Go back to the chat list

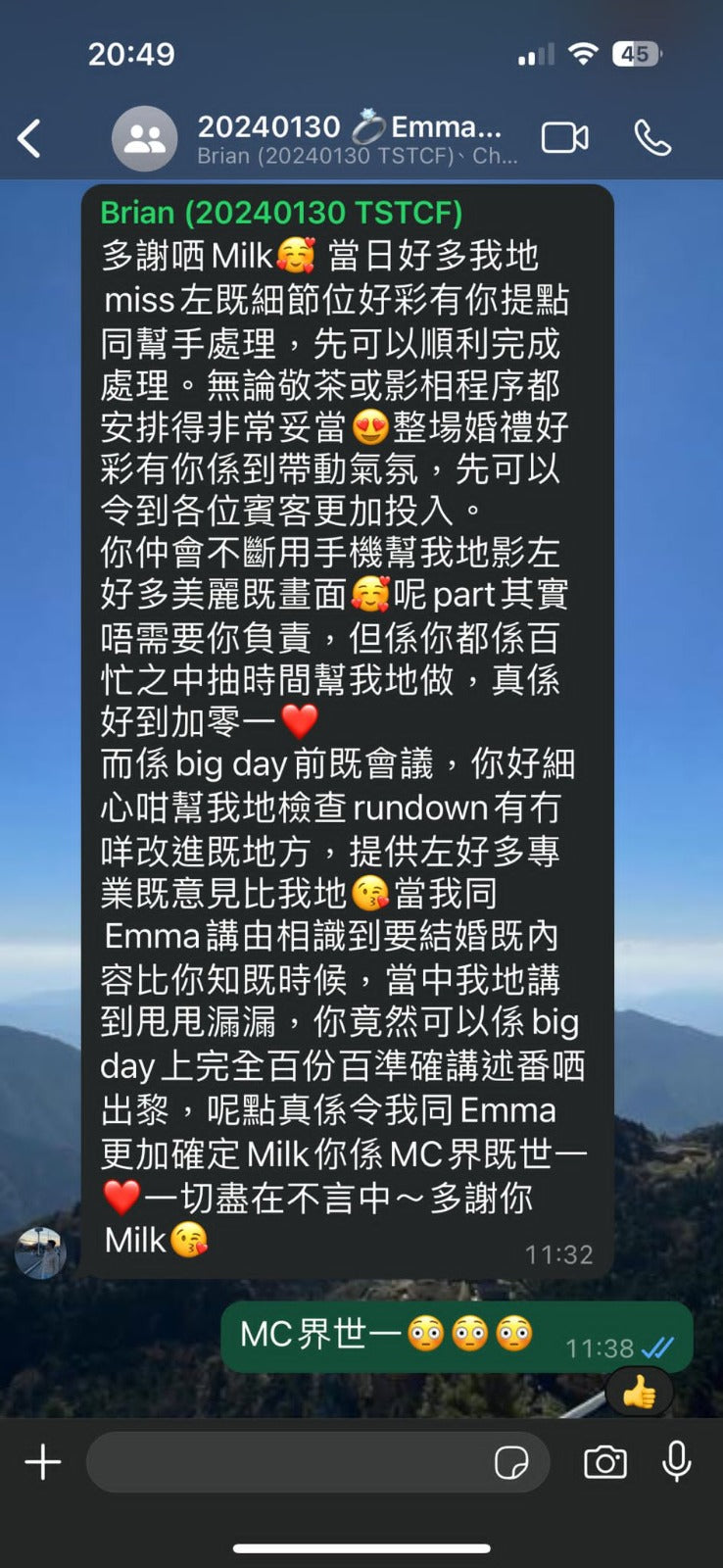[30, 138]
